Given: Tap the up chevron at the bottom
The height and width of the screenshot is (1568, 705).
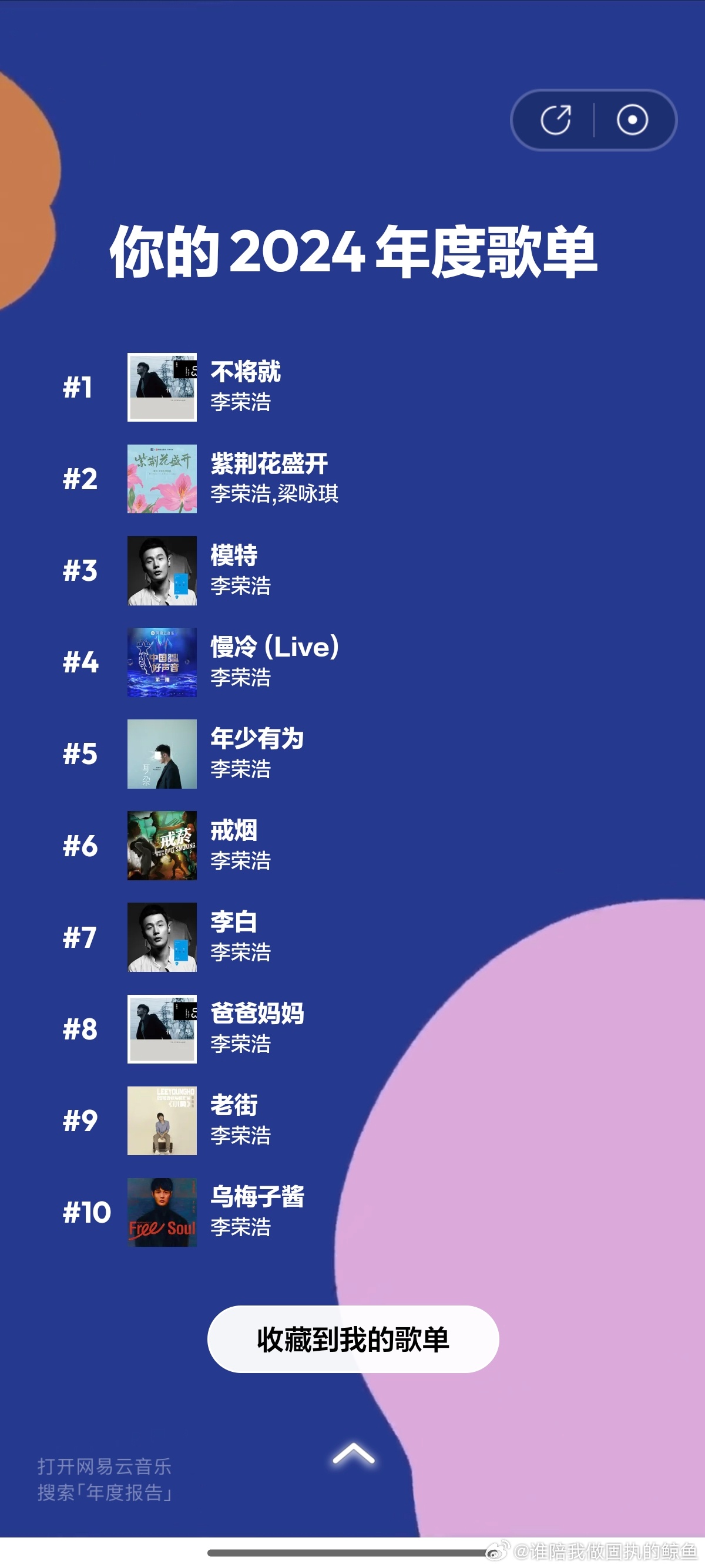Looking at the screenshot, I should pyautogui.click(x=353, y=1453).
